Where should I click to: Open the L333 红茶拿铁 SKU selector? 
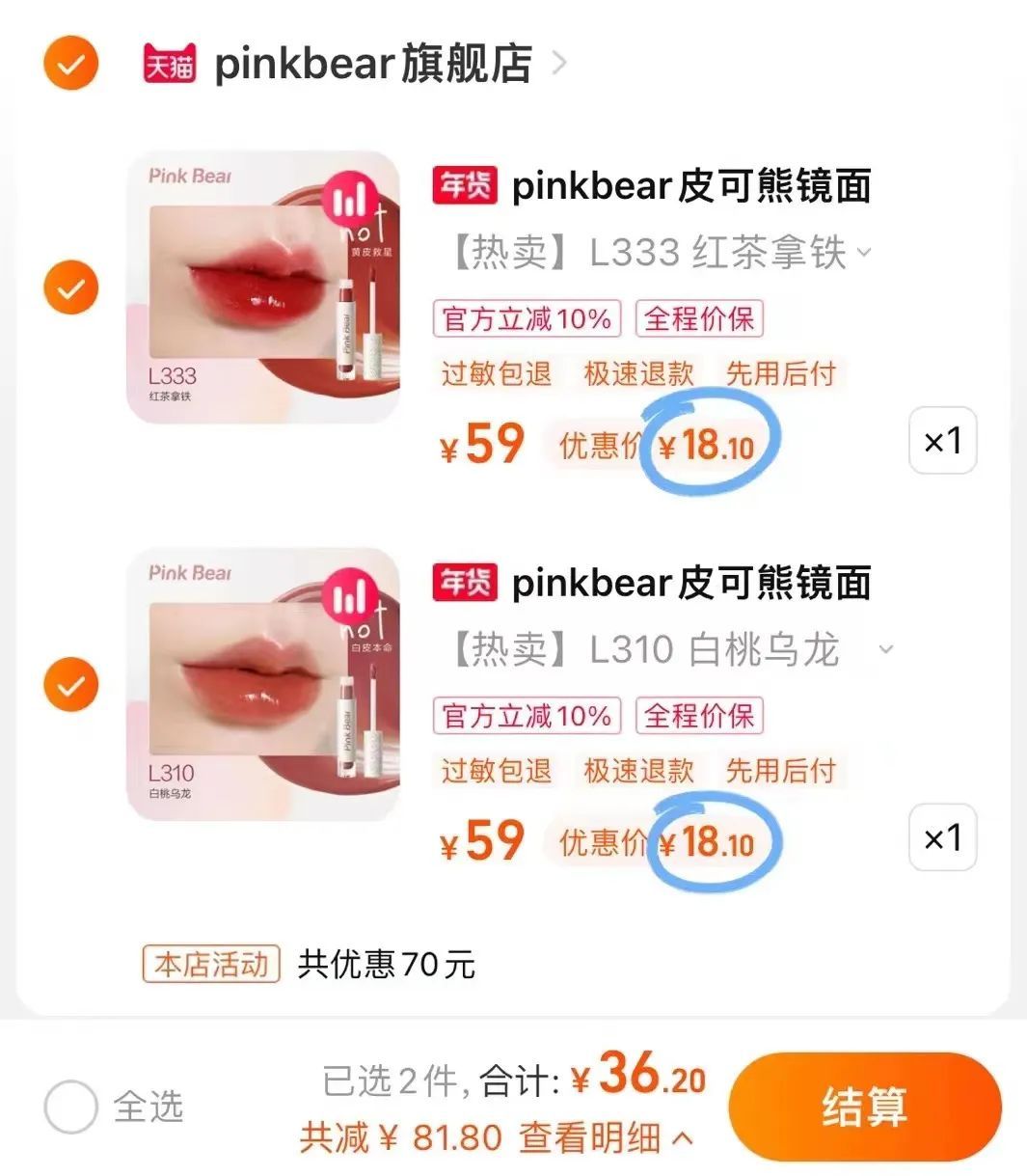[865, 252]
